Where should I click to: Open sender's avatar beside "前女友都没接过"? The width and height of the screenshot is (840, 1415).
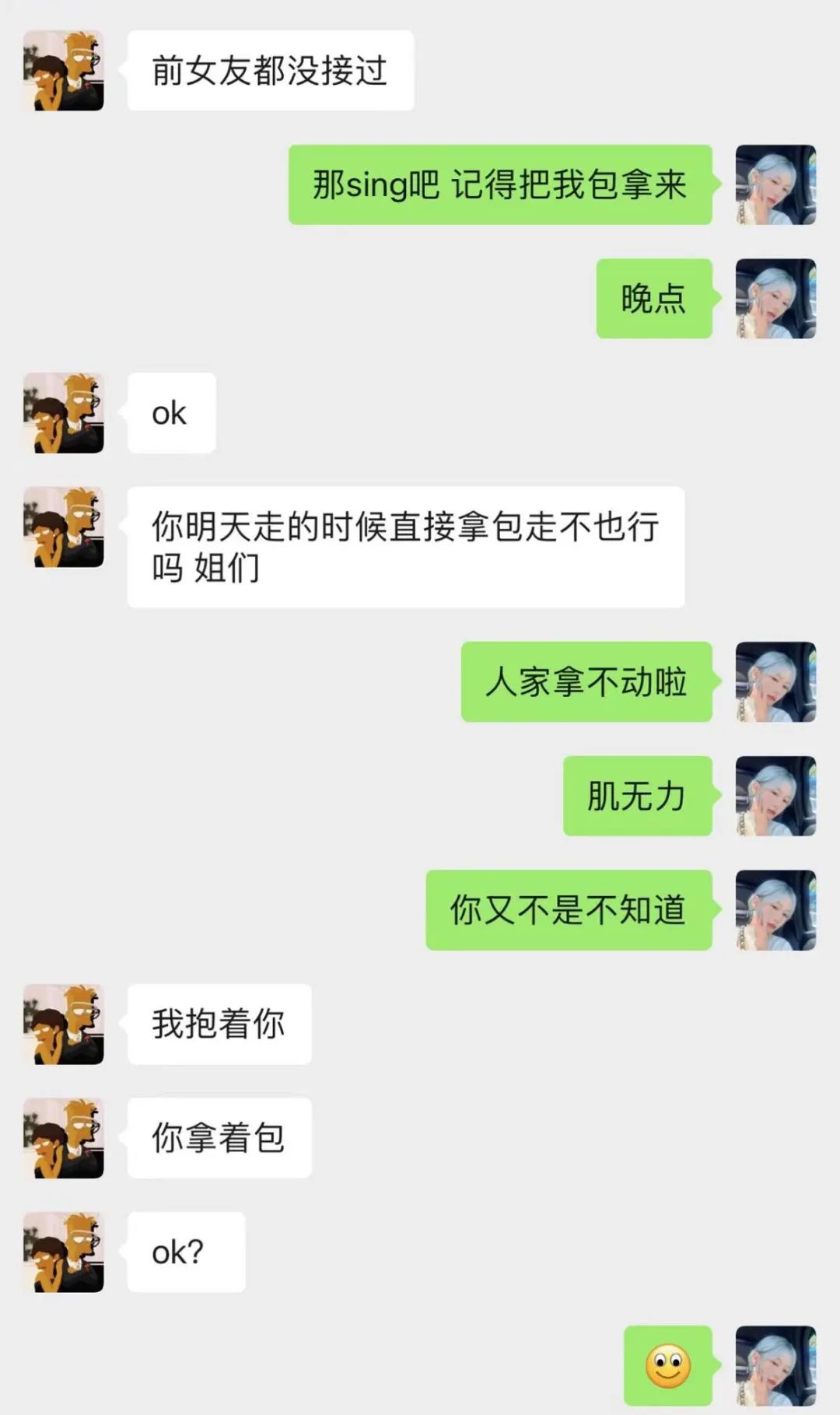[64, 71]
